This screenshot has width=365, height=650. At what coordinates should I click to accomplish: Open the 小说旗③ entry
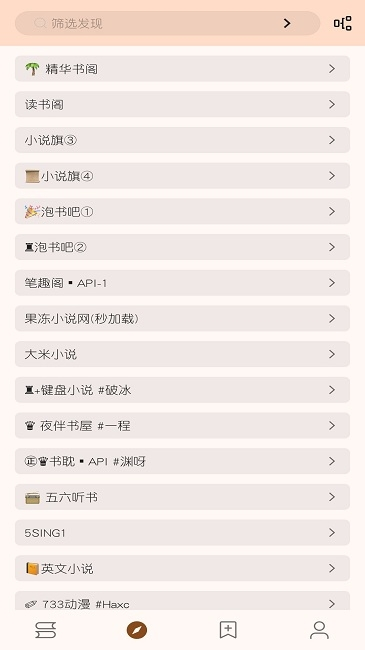[x=182, y=140]
